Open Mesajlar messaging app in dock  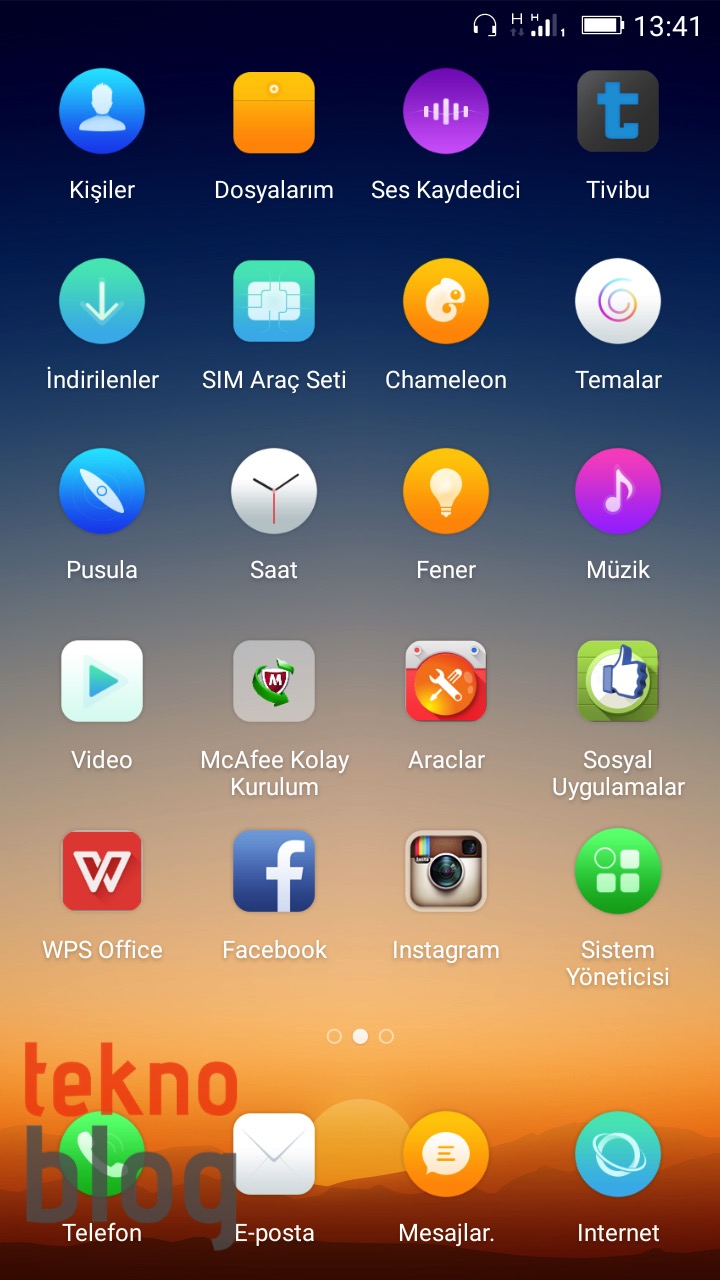[446, 1154]
